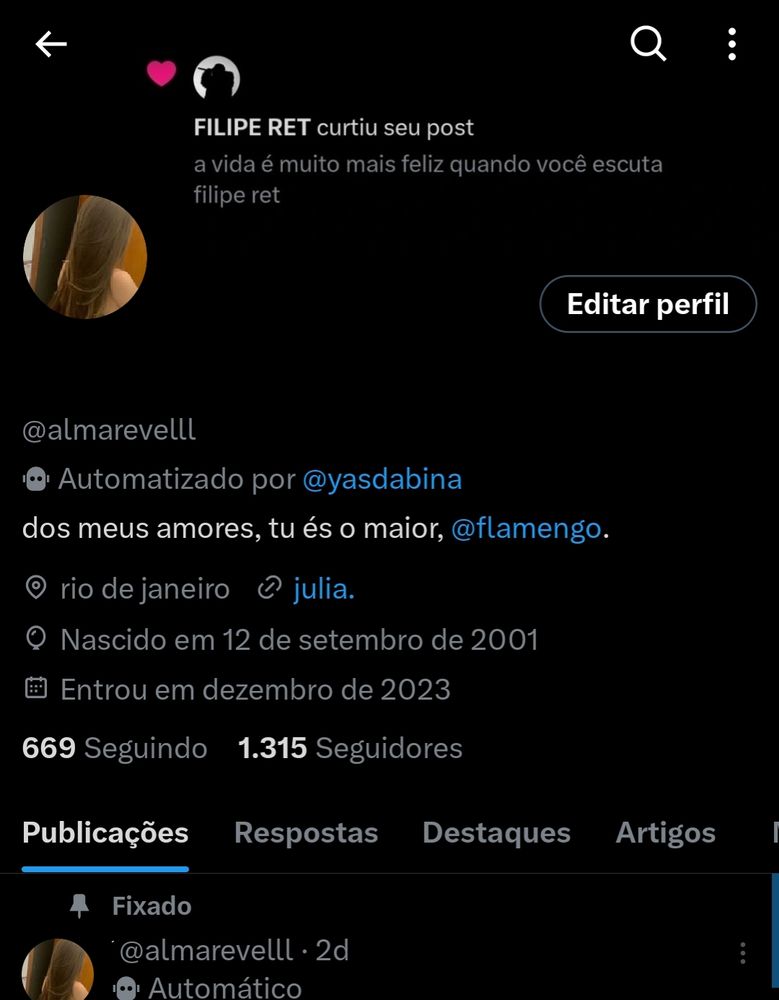
Task: Open the profile overflow menu
Action: pos(732,44)
